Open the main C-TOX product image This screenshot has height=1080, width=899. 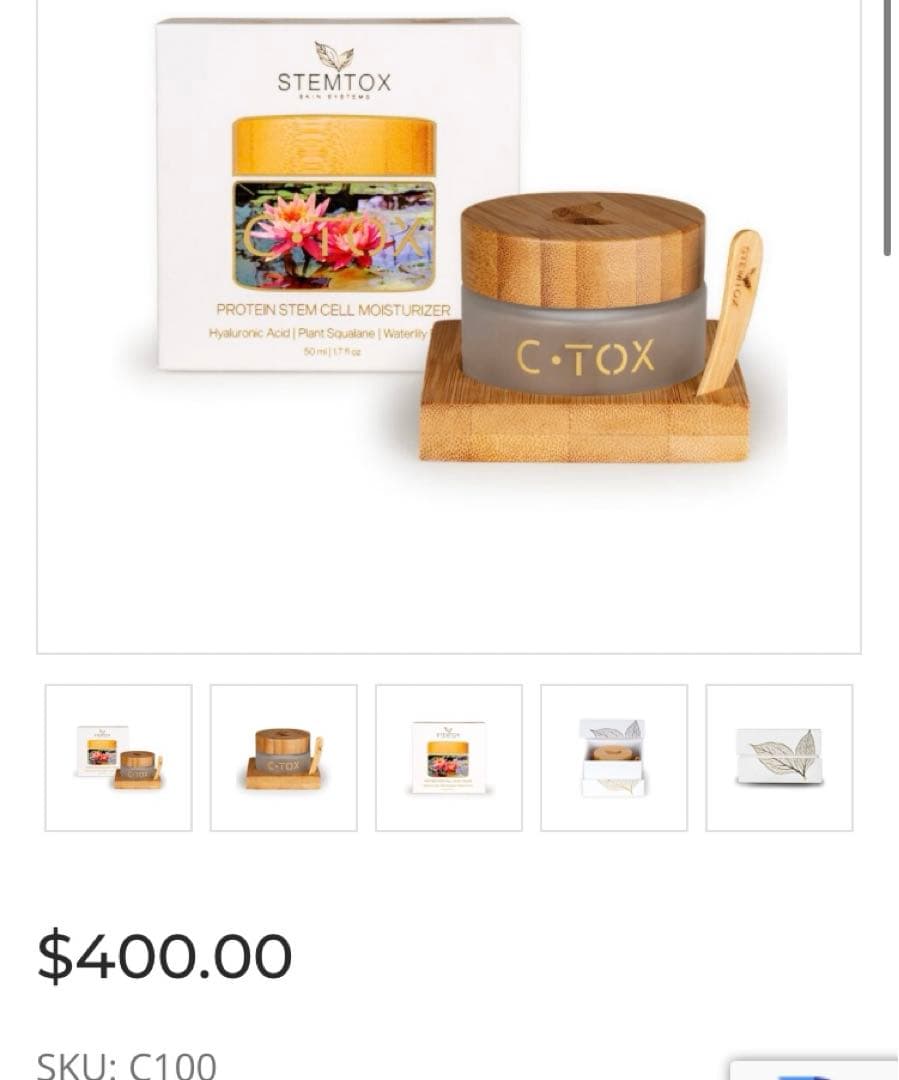point(449,300)
